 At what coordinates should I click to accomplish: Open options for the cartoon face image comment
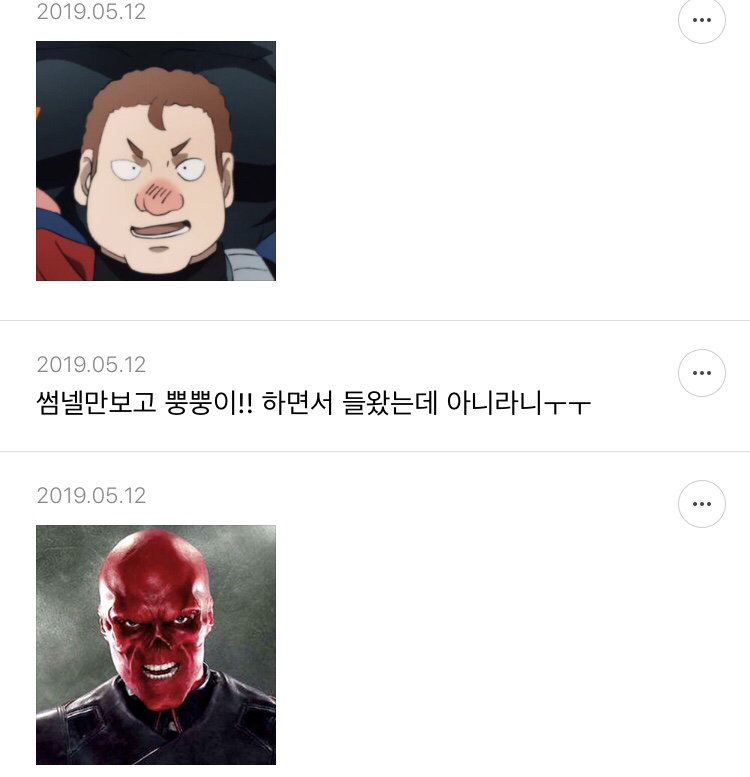tap(701, 20)
